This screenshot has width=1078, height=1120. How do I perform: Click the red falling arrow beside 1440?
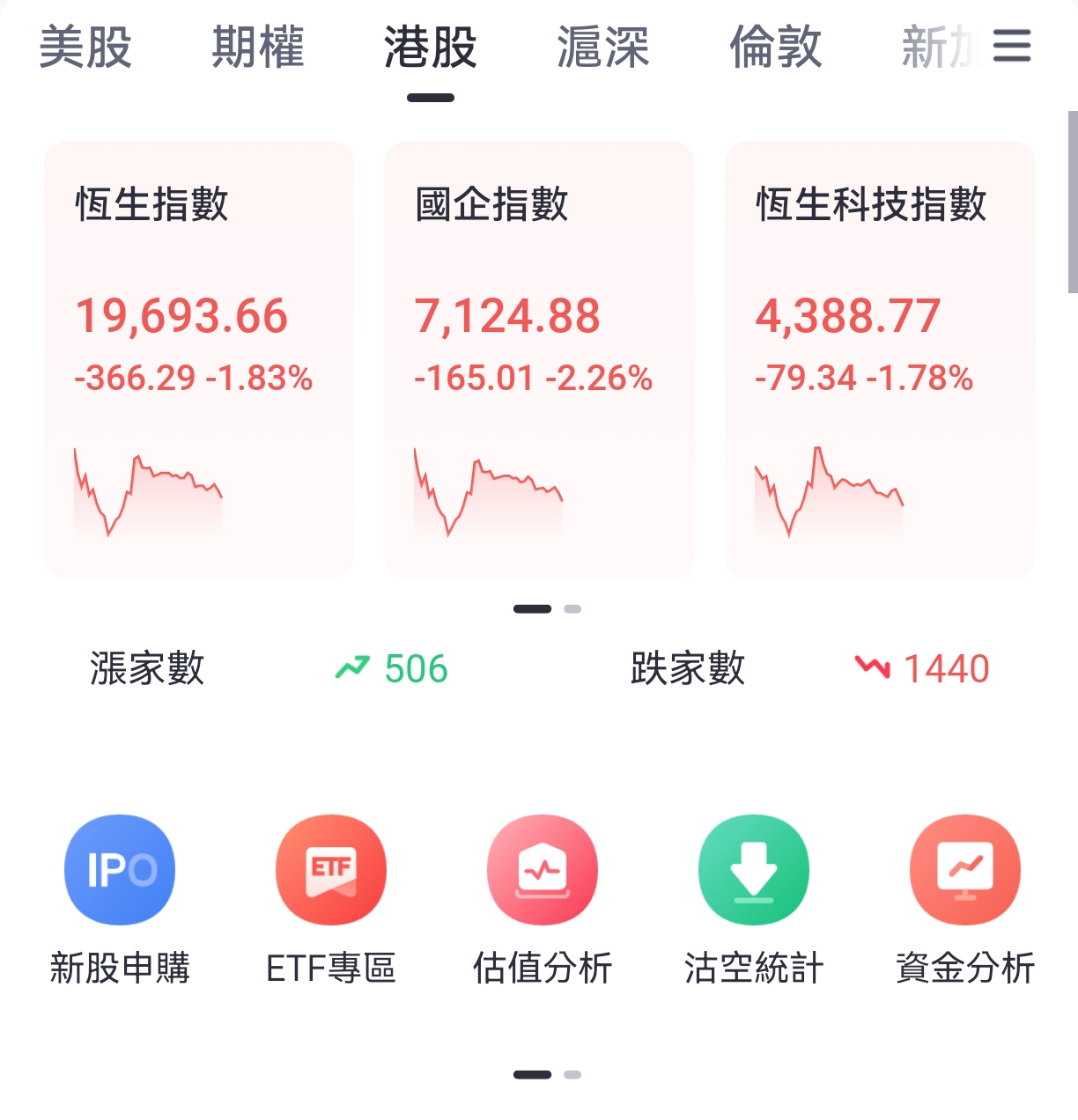(x=871, y=668)
